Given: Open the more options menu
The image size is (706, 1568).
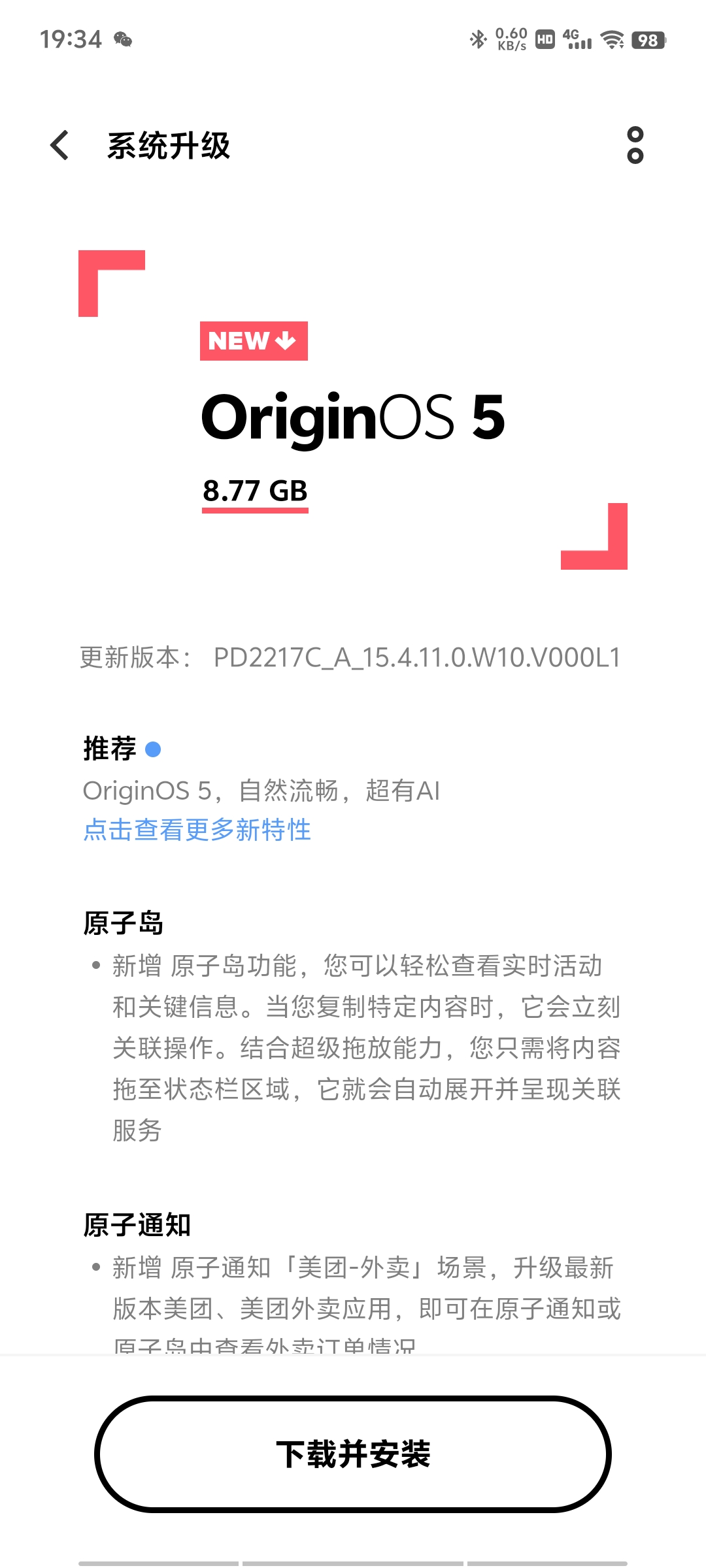Looking at the screenshot, I should 635,145.
